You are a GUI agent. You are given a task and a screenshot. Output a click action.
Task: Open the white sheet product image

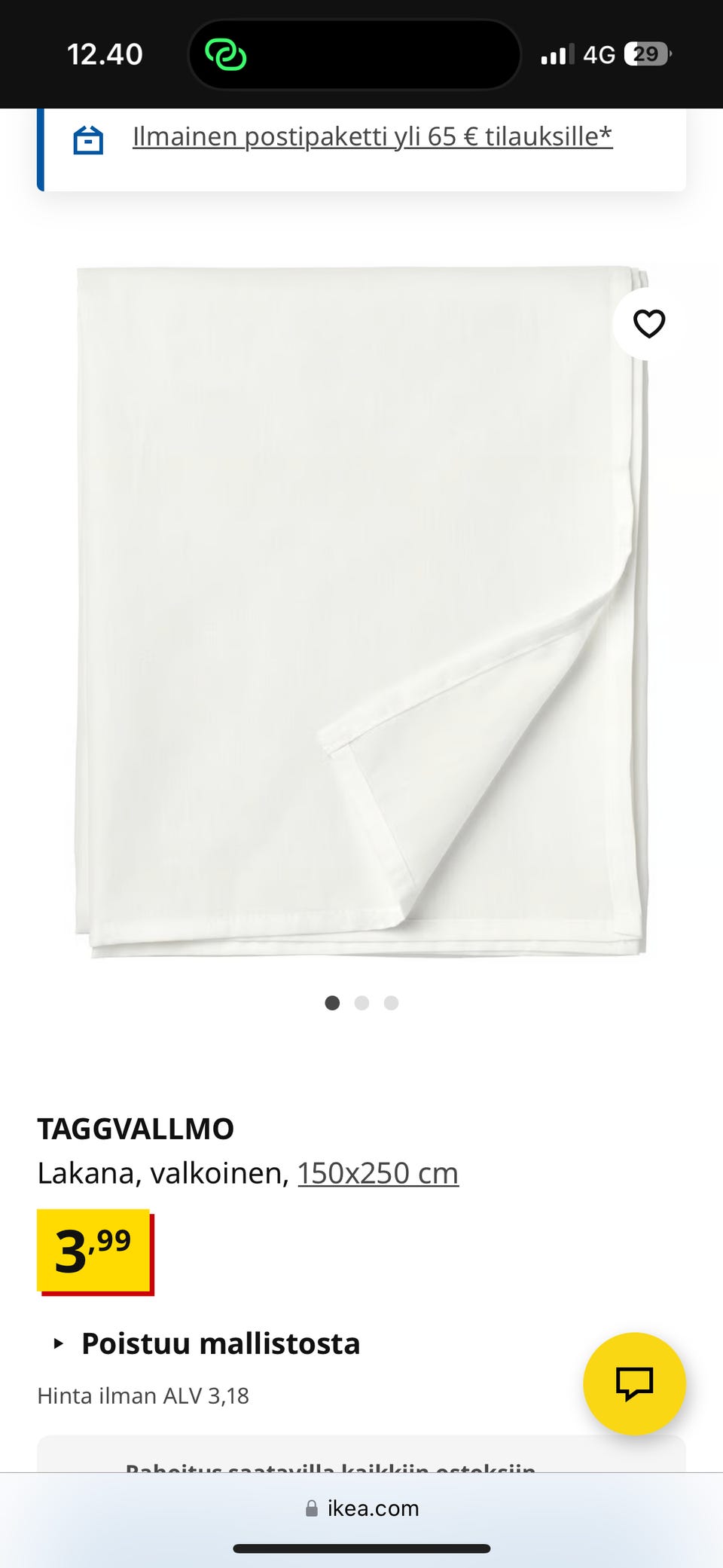coord(361,612)
